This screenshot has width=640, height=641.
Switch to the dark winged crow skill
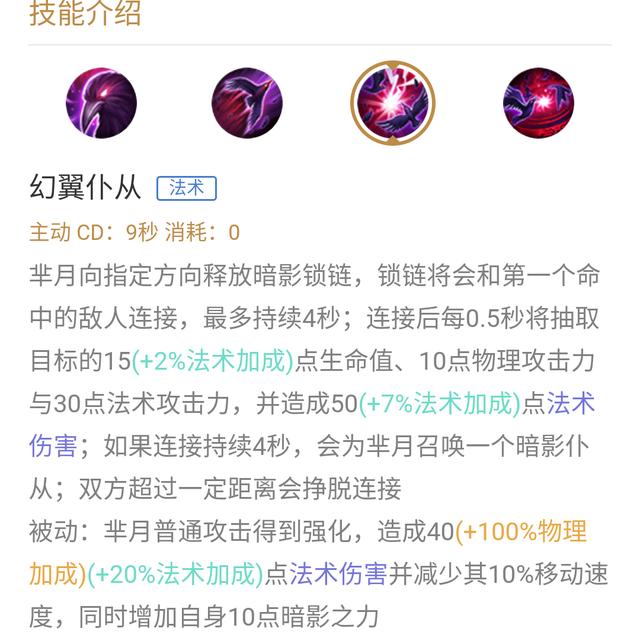(247, 103)
